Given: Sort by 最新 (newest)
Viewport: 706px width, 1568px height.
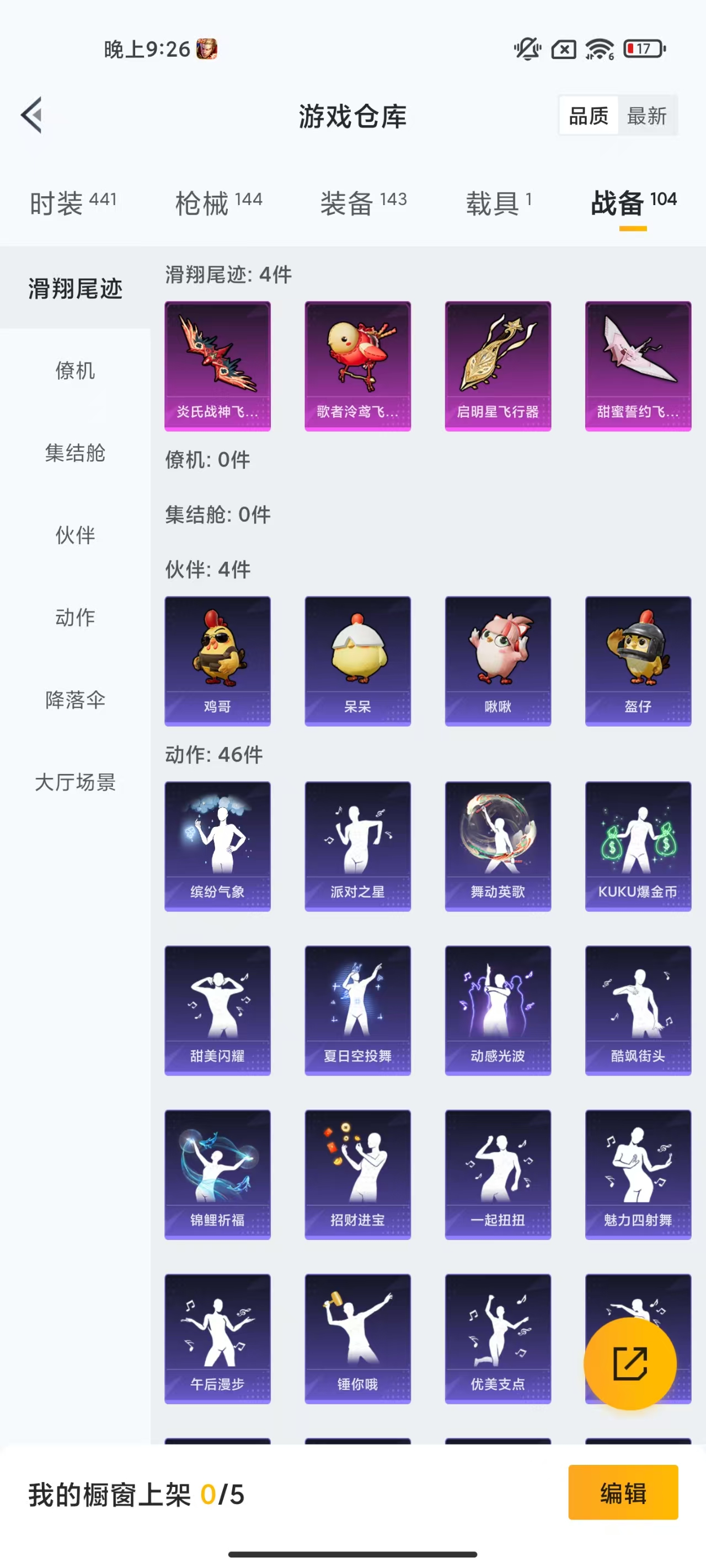Looking at the screenshot, I should pyautogui.click(x=647, y=116).
